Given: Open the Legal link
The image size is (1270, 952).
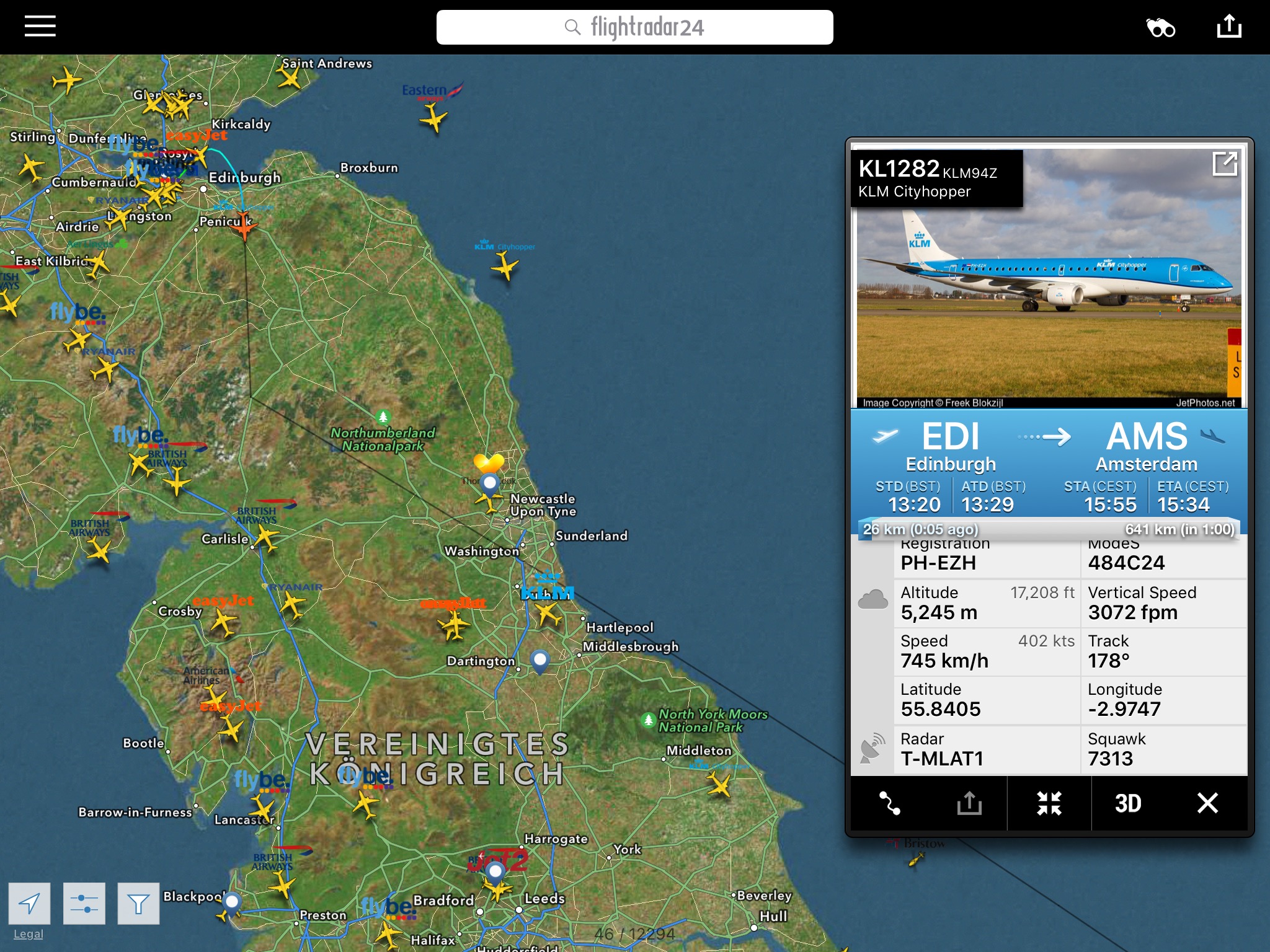Looking at the screenshot, I should pos(29,934).
